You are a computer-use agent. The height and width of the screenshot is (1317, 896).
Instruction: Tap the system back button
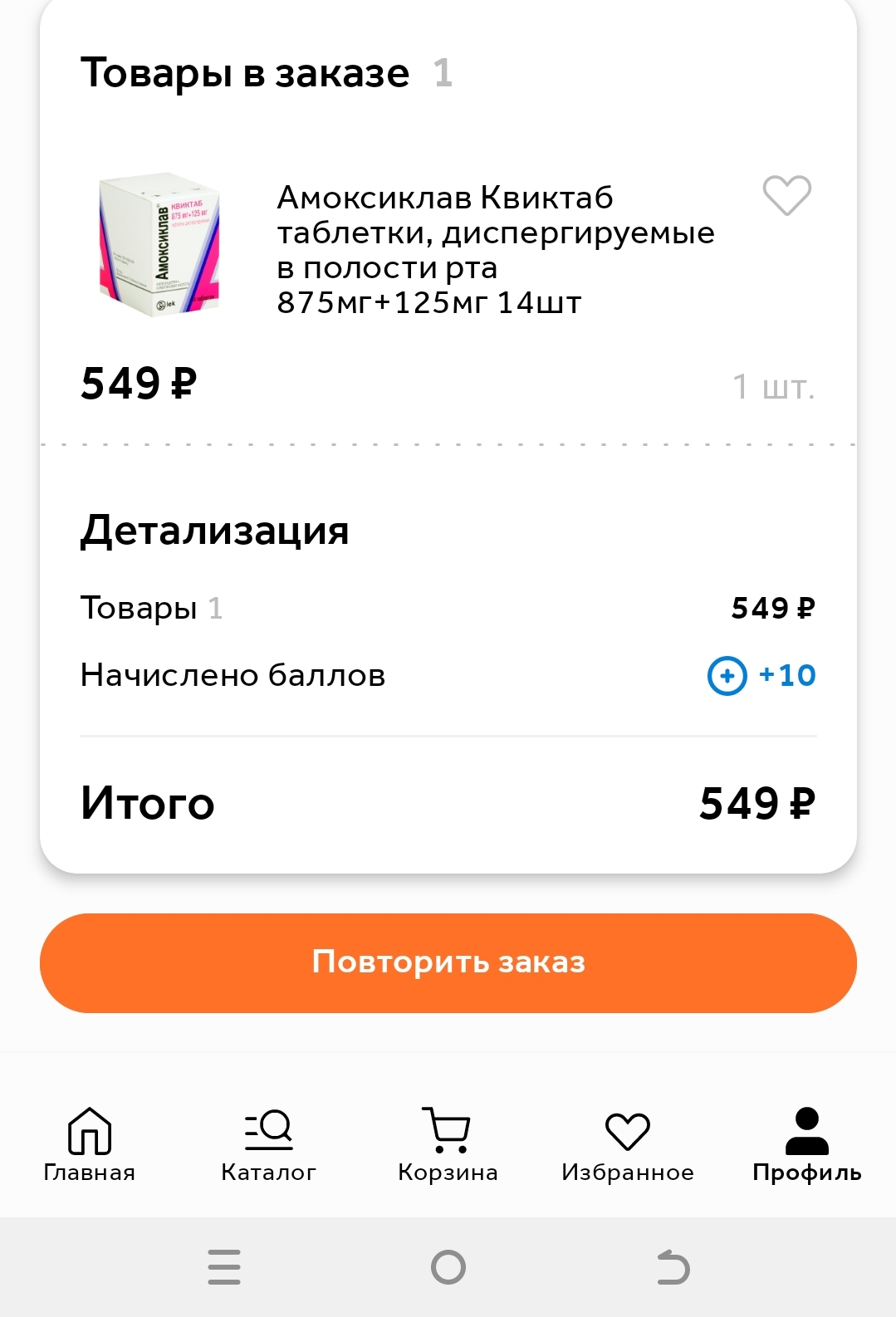(673, 1267)
